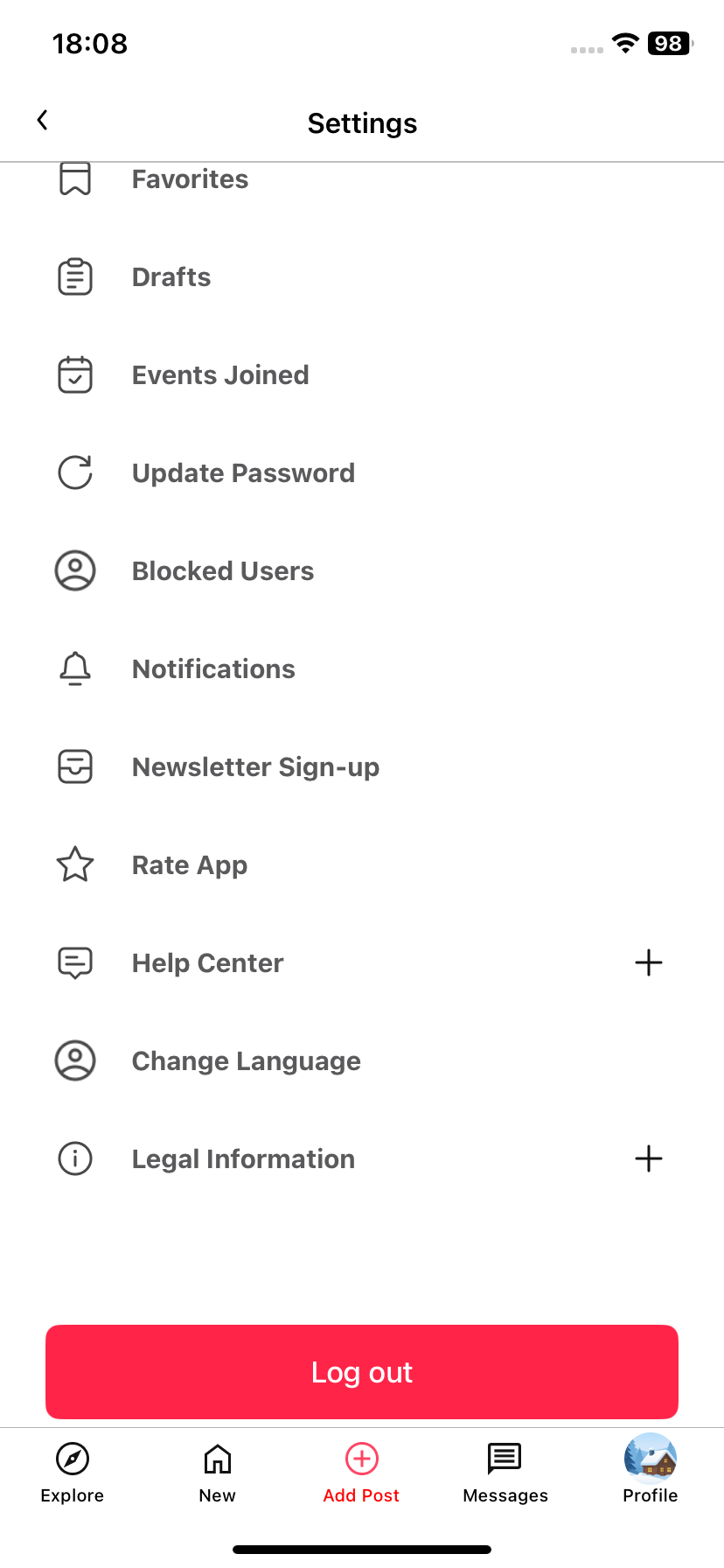Screen dimensions: 724x1568
Task: Expand Legal Information
Action: (648, 1158)
